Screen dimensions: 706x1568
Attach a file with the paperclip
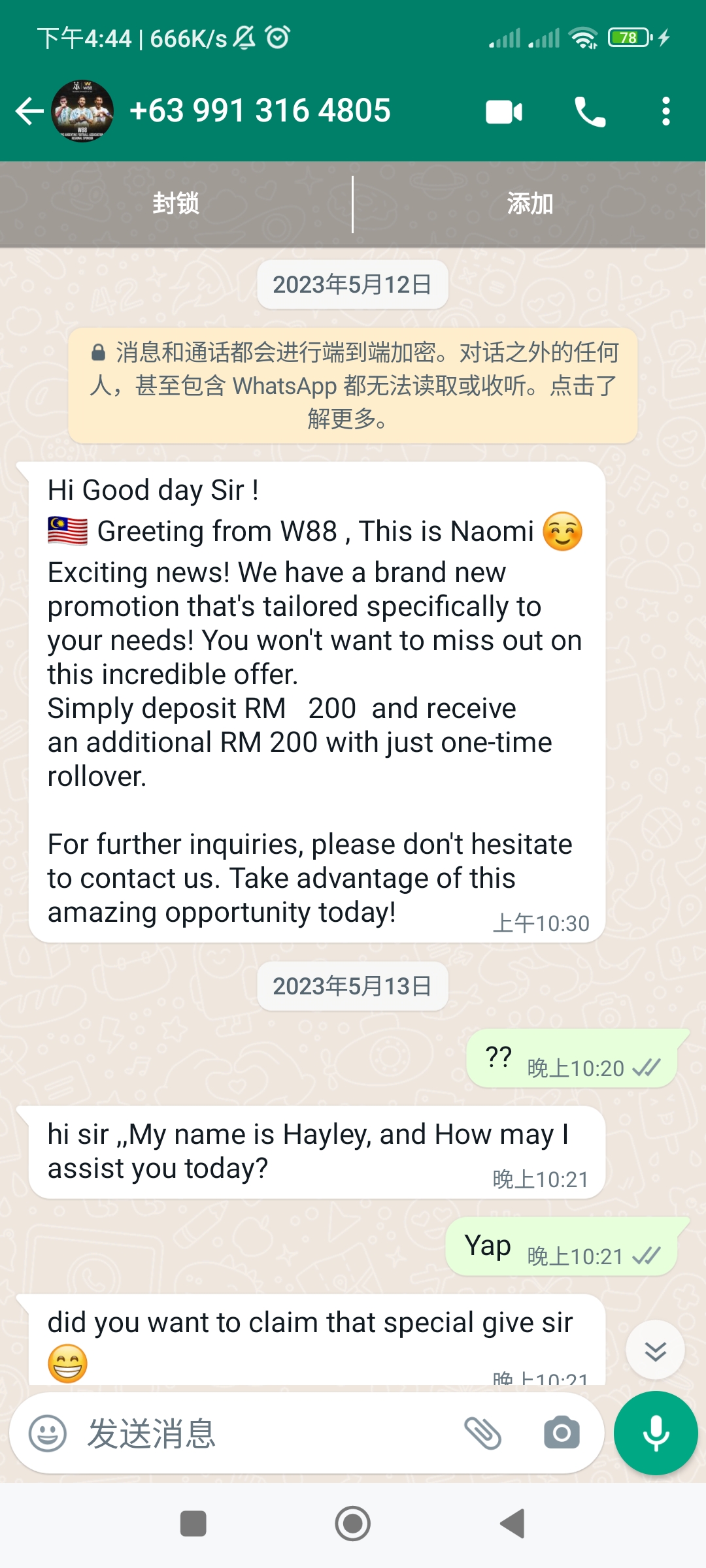482,1434
